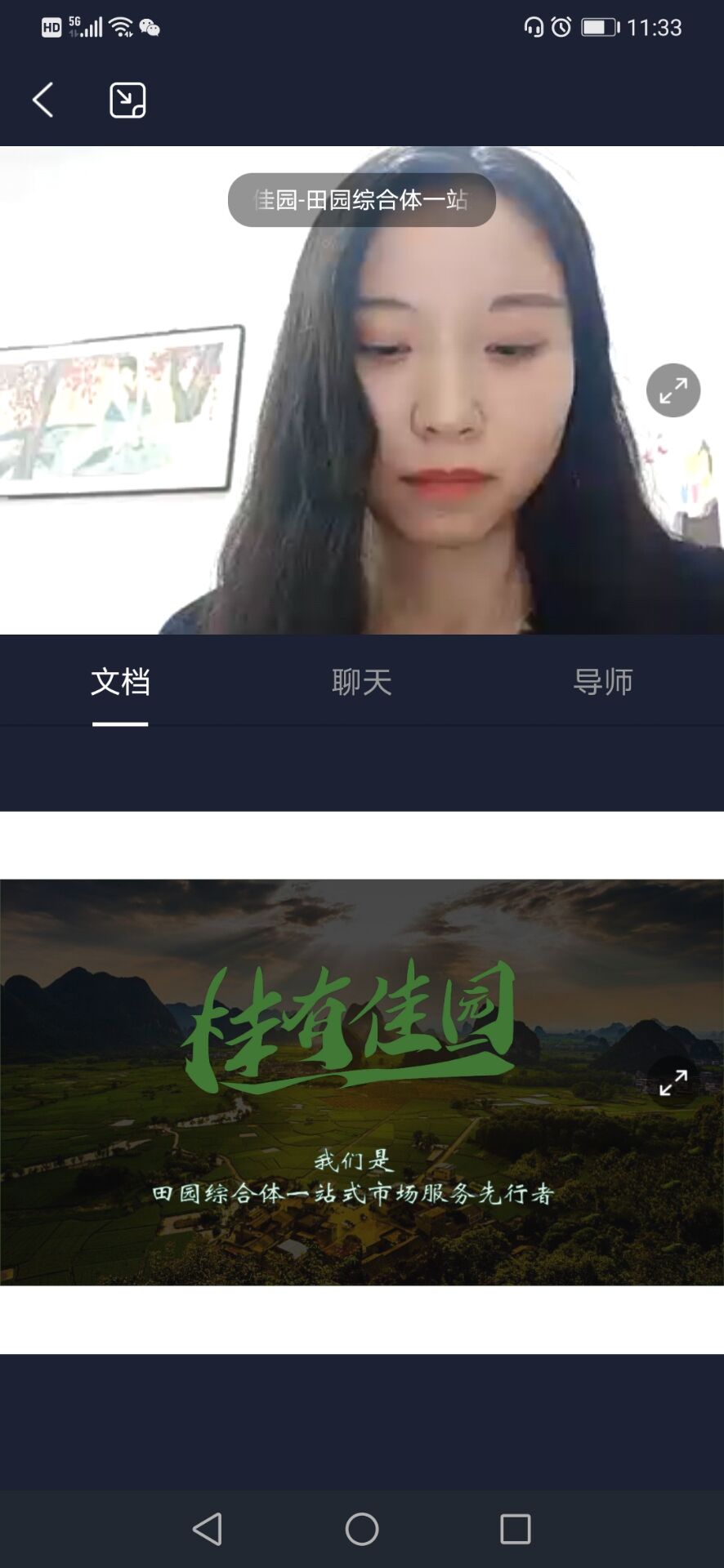Expand the live video to fullscreen
The height and width of the screenshot is (1568, 724).
pyautogui.click(x=673, y=390)
